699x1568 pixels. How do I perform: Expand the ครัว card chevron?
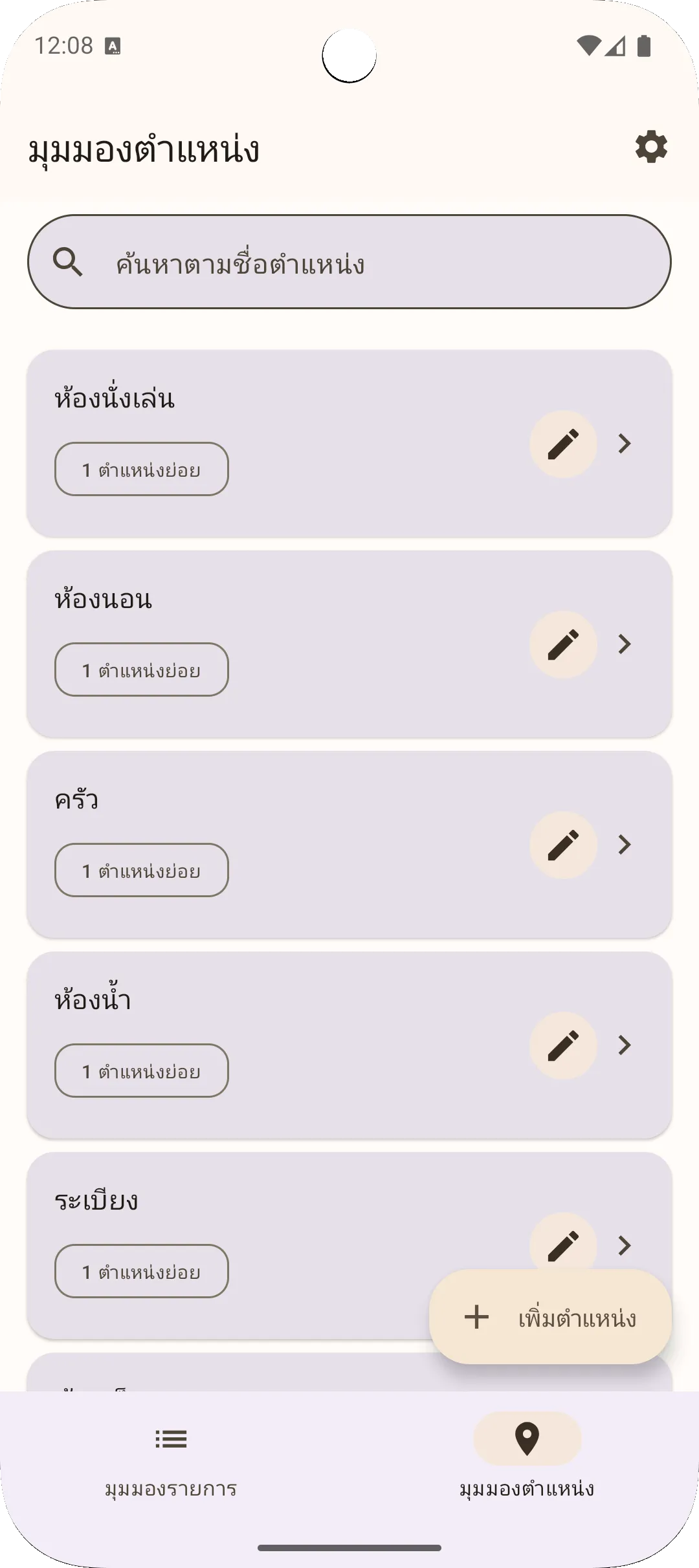pyautogui.click(x=624, y=844)
